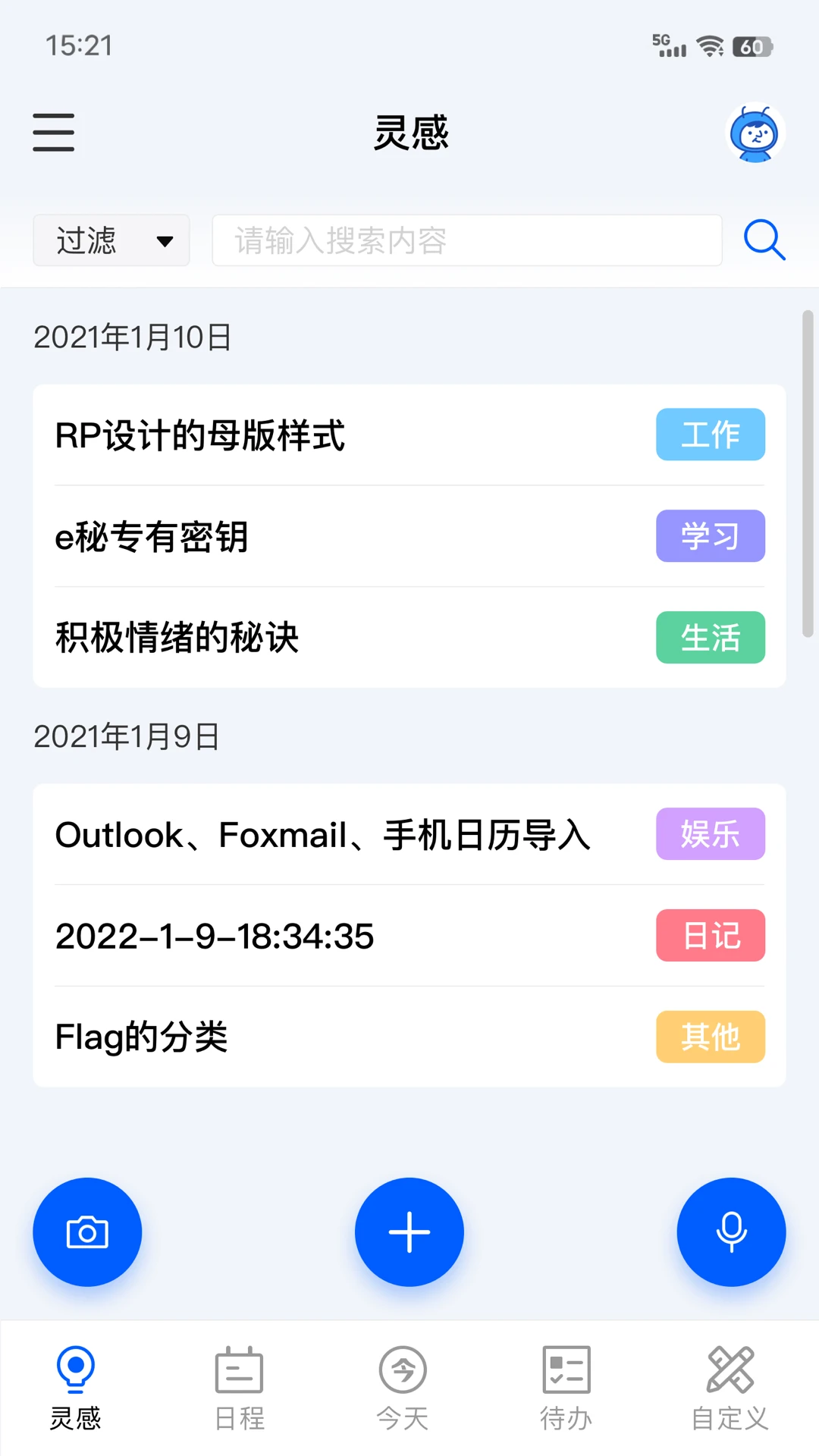The height and width of the screenshot is (1456, 819).
Task: Capture inspiration with the camera button
Action: point(87,1232)
